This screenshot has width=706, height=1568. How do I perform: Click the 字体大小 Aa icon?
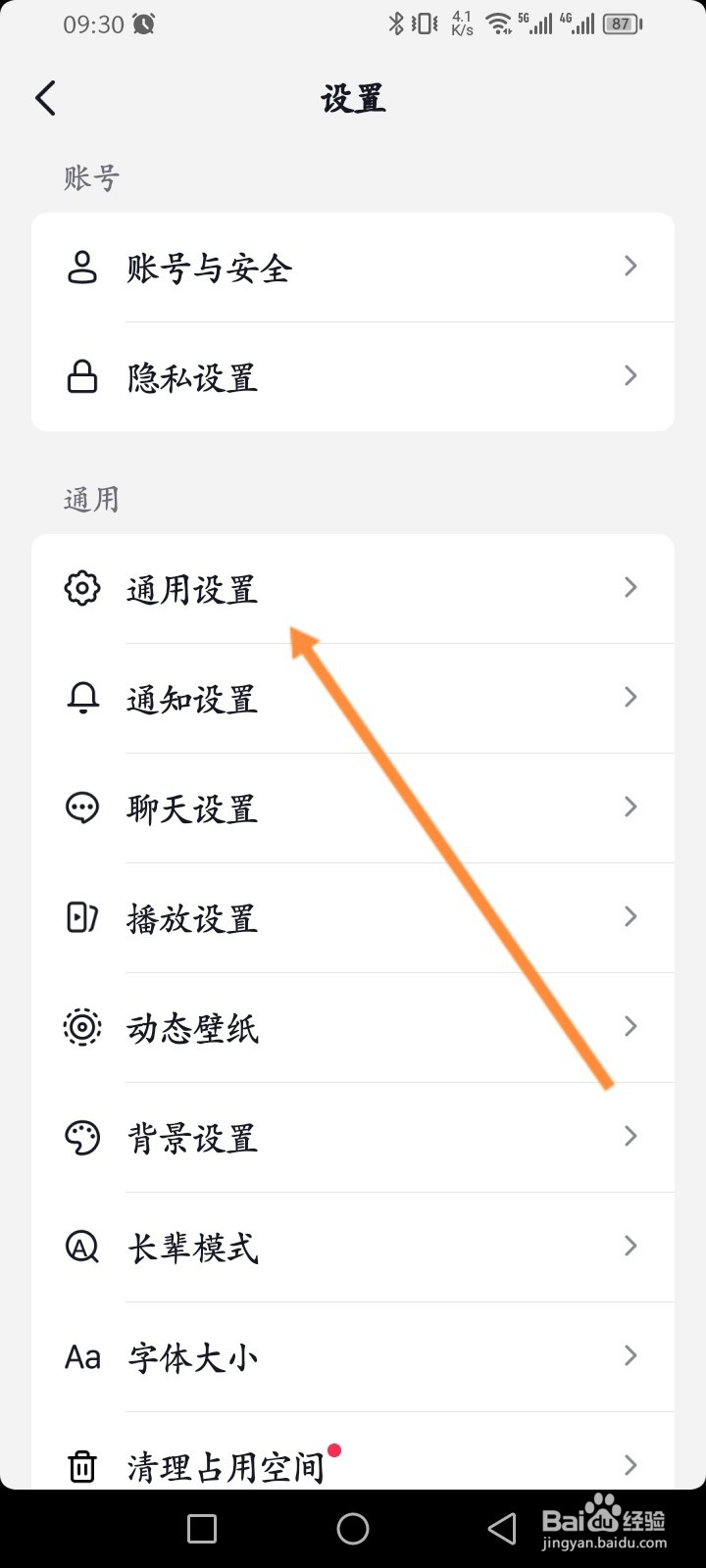(82, 1356)
